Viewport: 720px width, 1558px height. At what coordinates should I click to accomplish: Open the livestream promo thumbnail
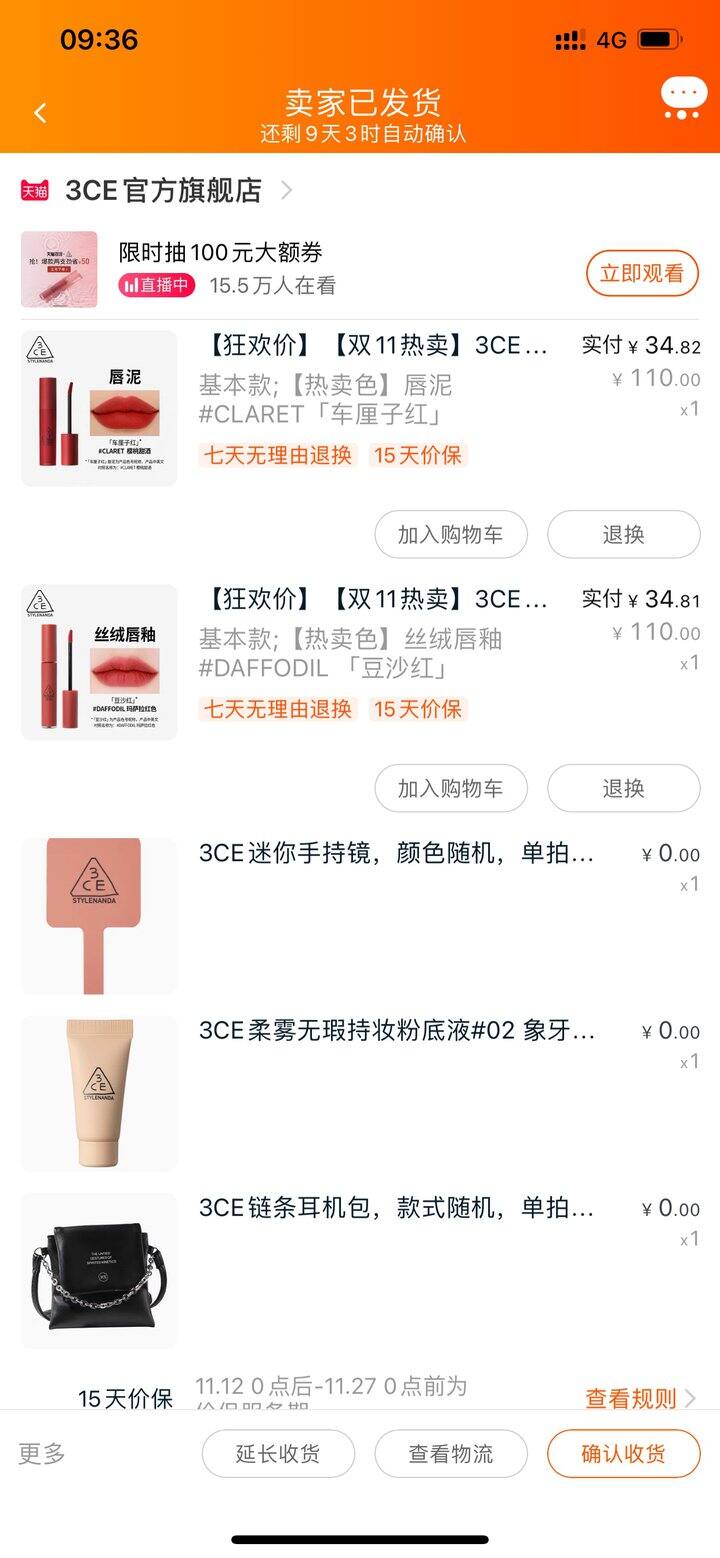[59, 269]
